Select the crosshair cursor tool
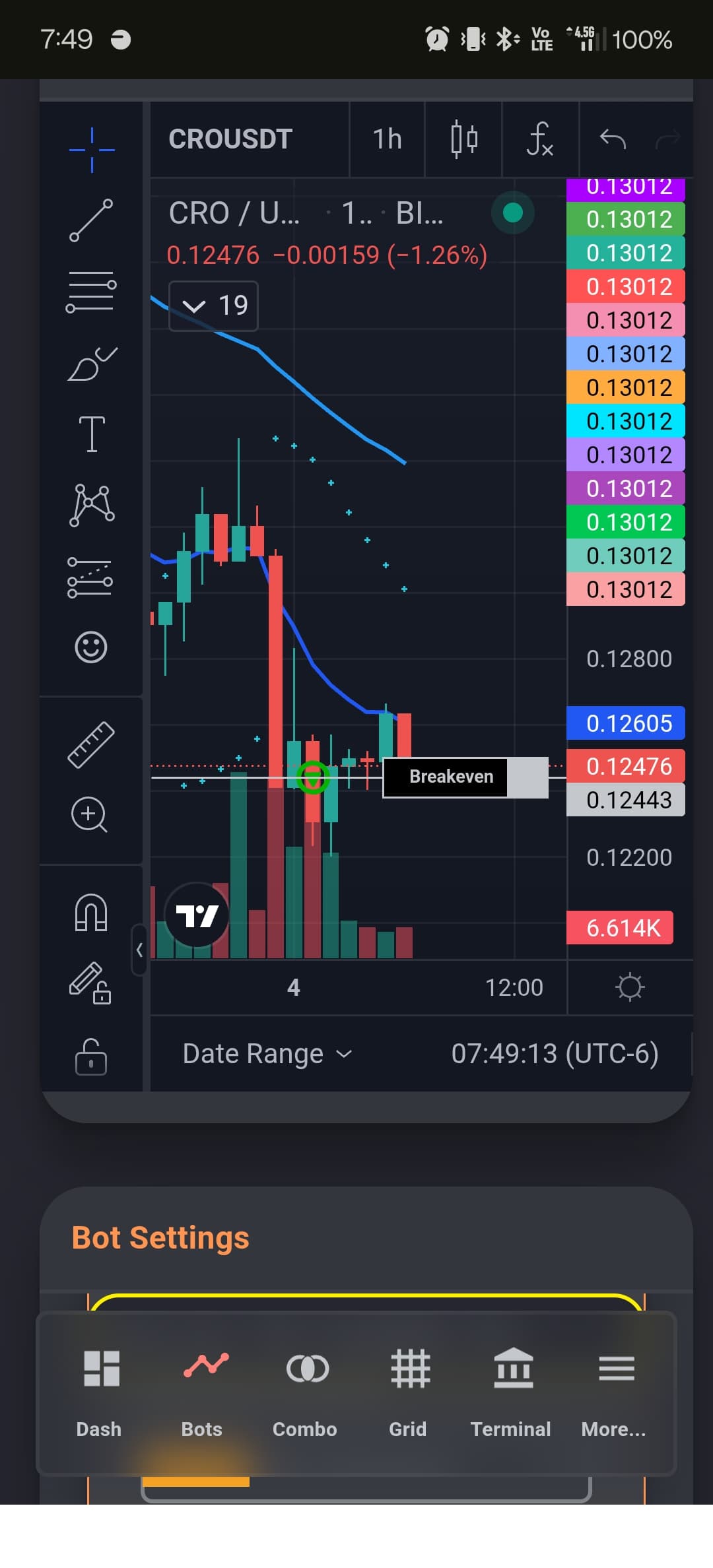The width and height of the screenshot is (713, 1568). pos(92,150)
